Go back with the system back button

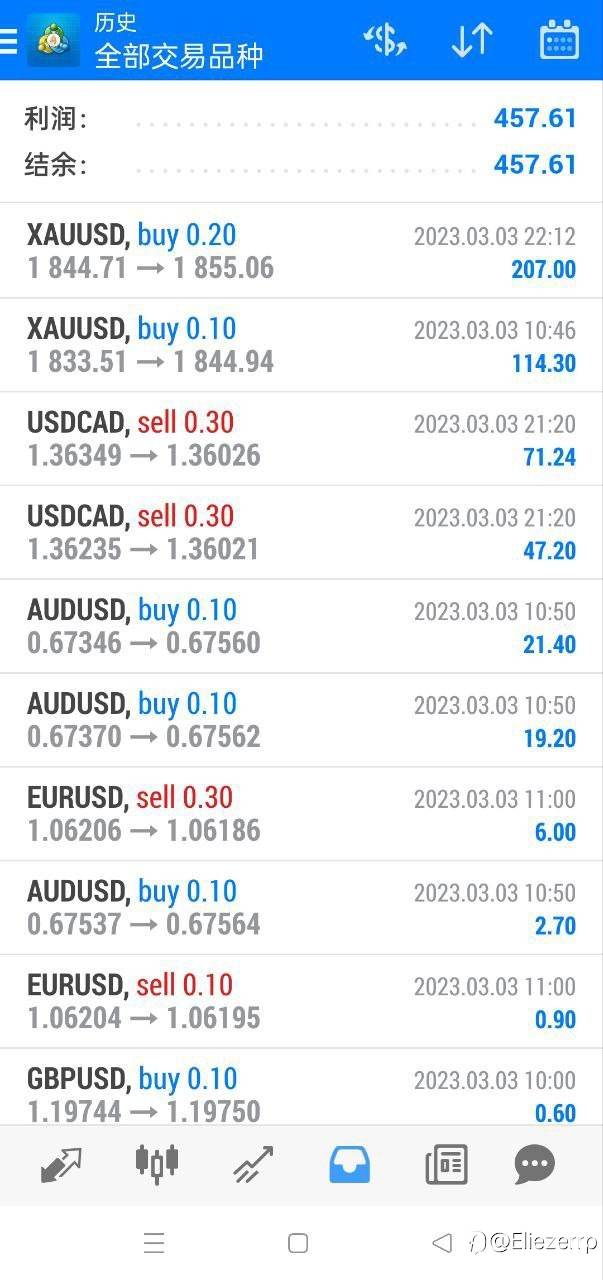[441, 1243]
